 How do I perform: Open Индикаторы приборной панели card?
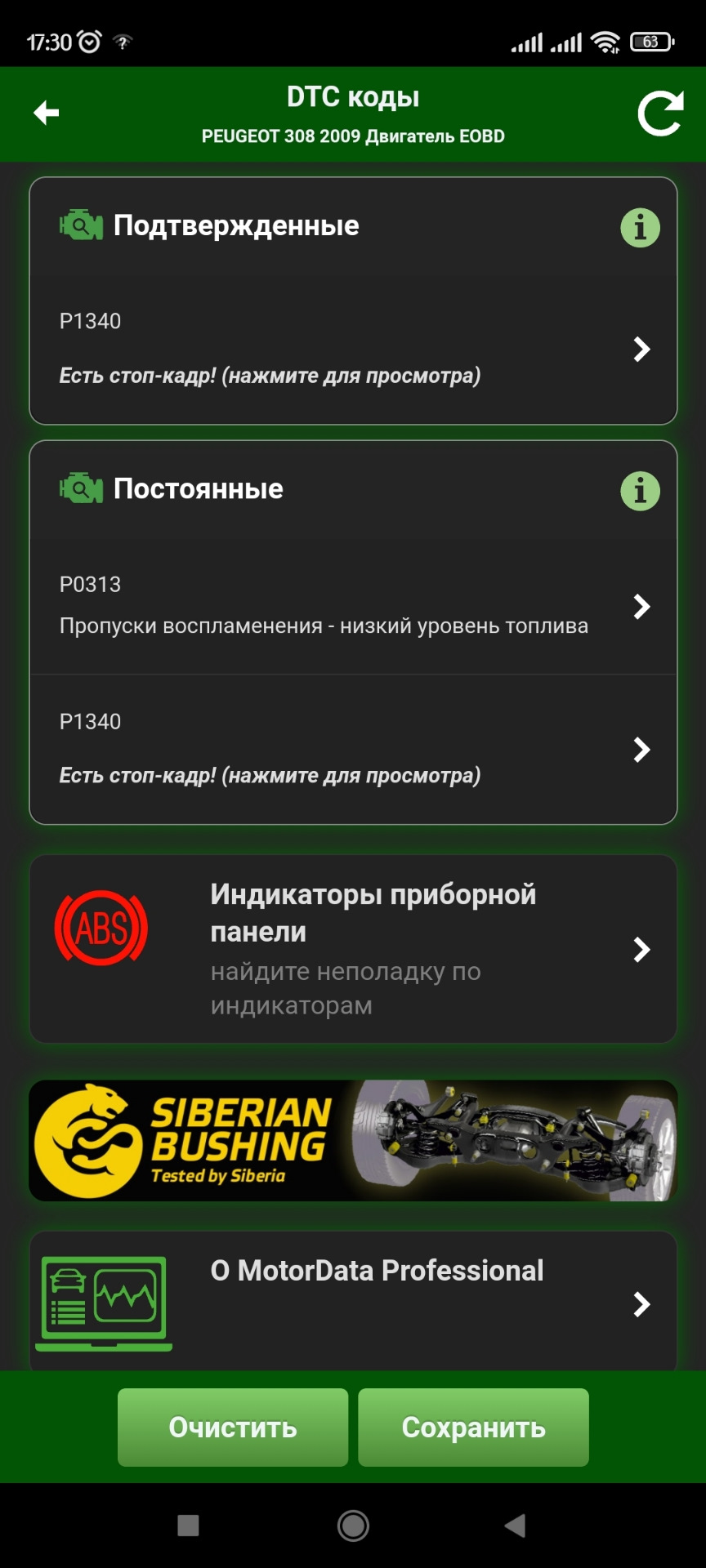click(x=353, y=949)
